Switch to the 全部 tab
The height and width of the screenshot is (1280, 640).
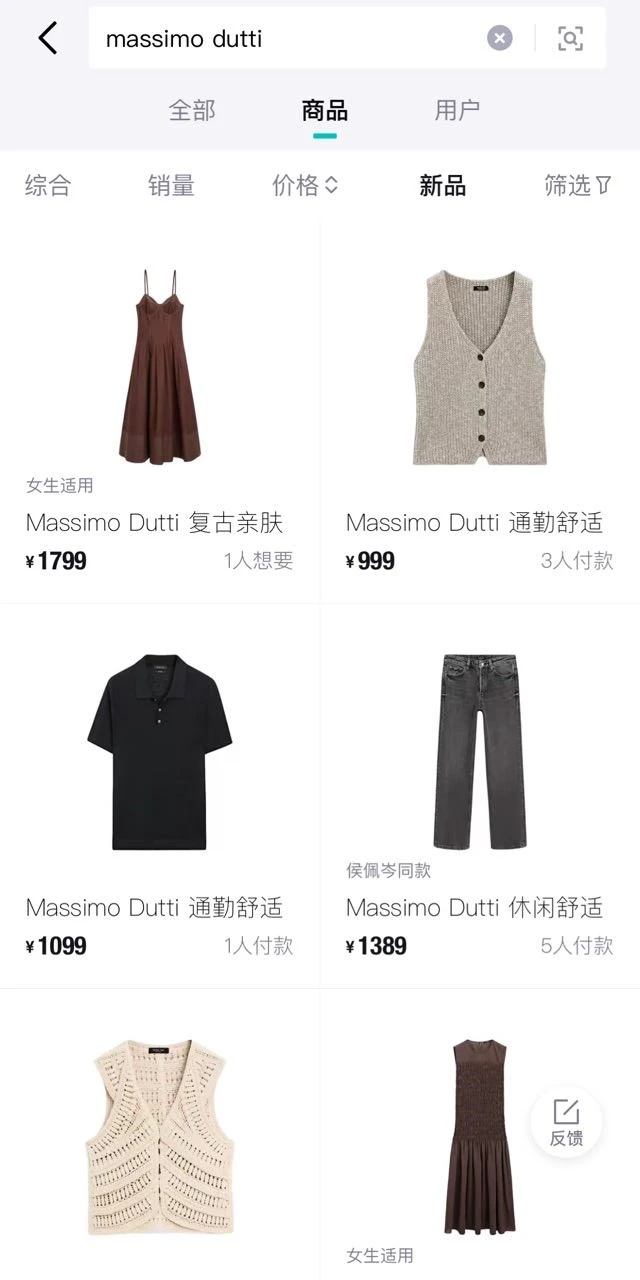[x=192, y=110]
